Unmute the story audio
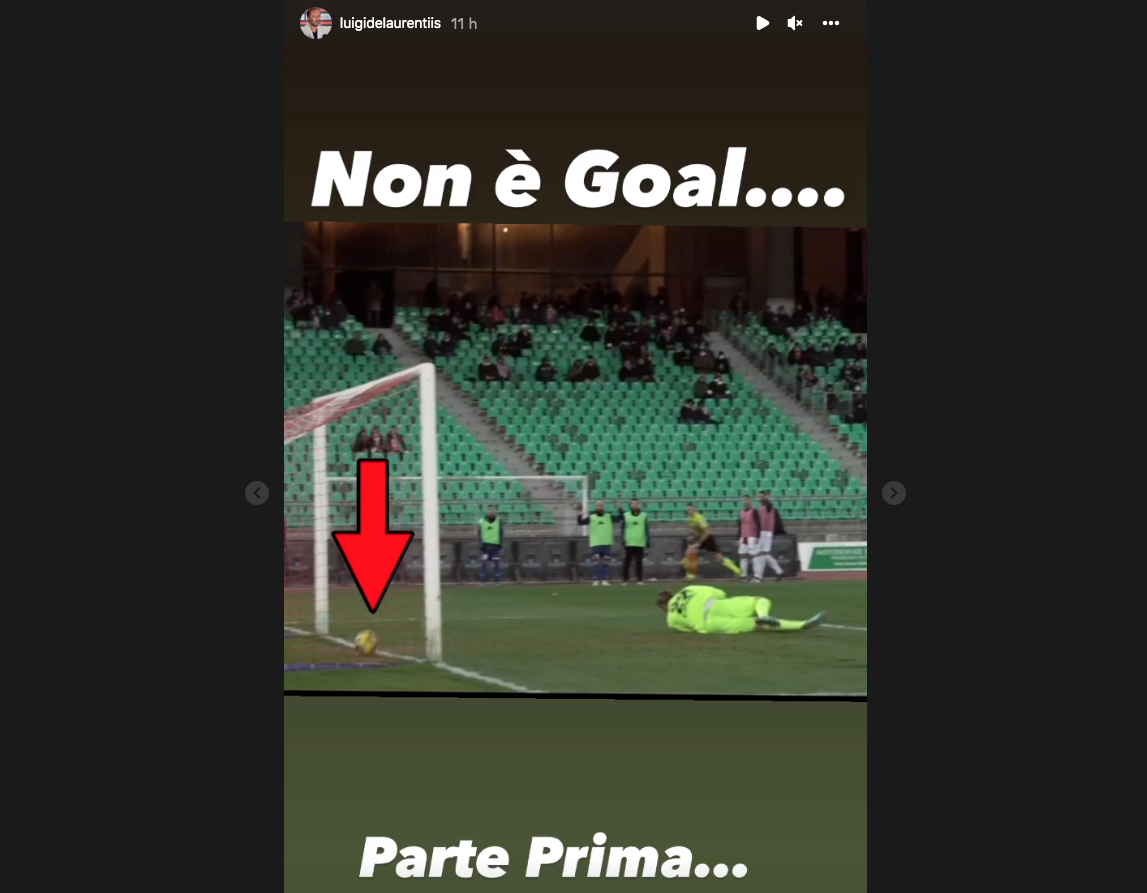Screen dimensions: 1147x893 (x=795, y=23)
